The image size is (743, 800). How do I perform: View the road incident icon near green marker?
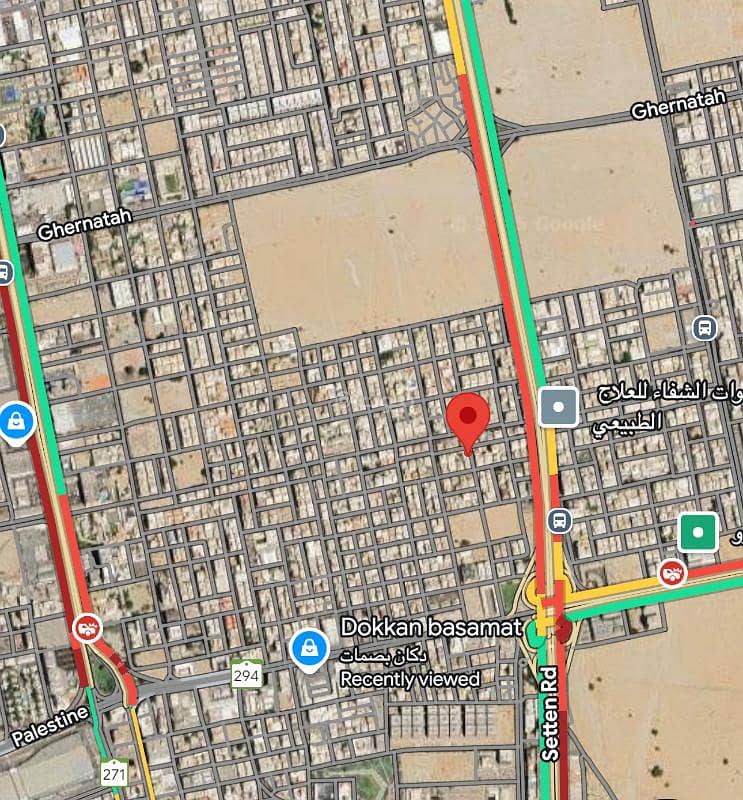672,572
